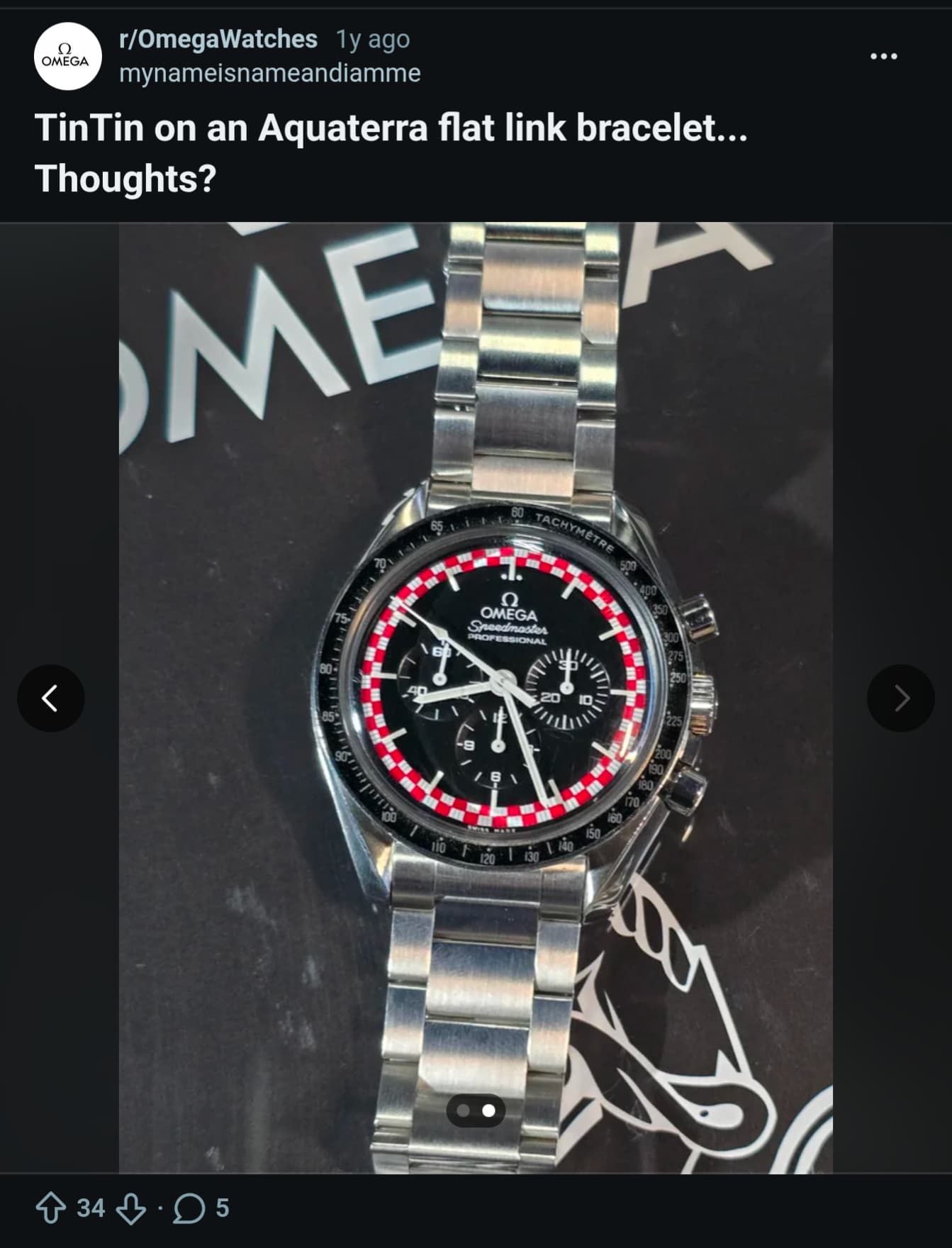Viewport: 952px width, 1248px height.
Task: Go to the previous image
Action: coord(50,698)
